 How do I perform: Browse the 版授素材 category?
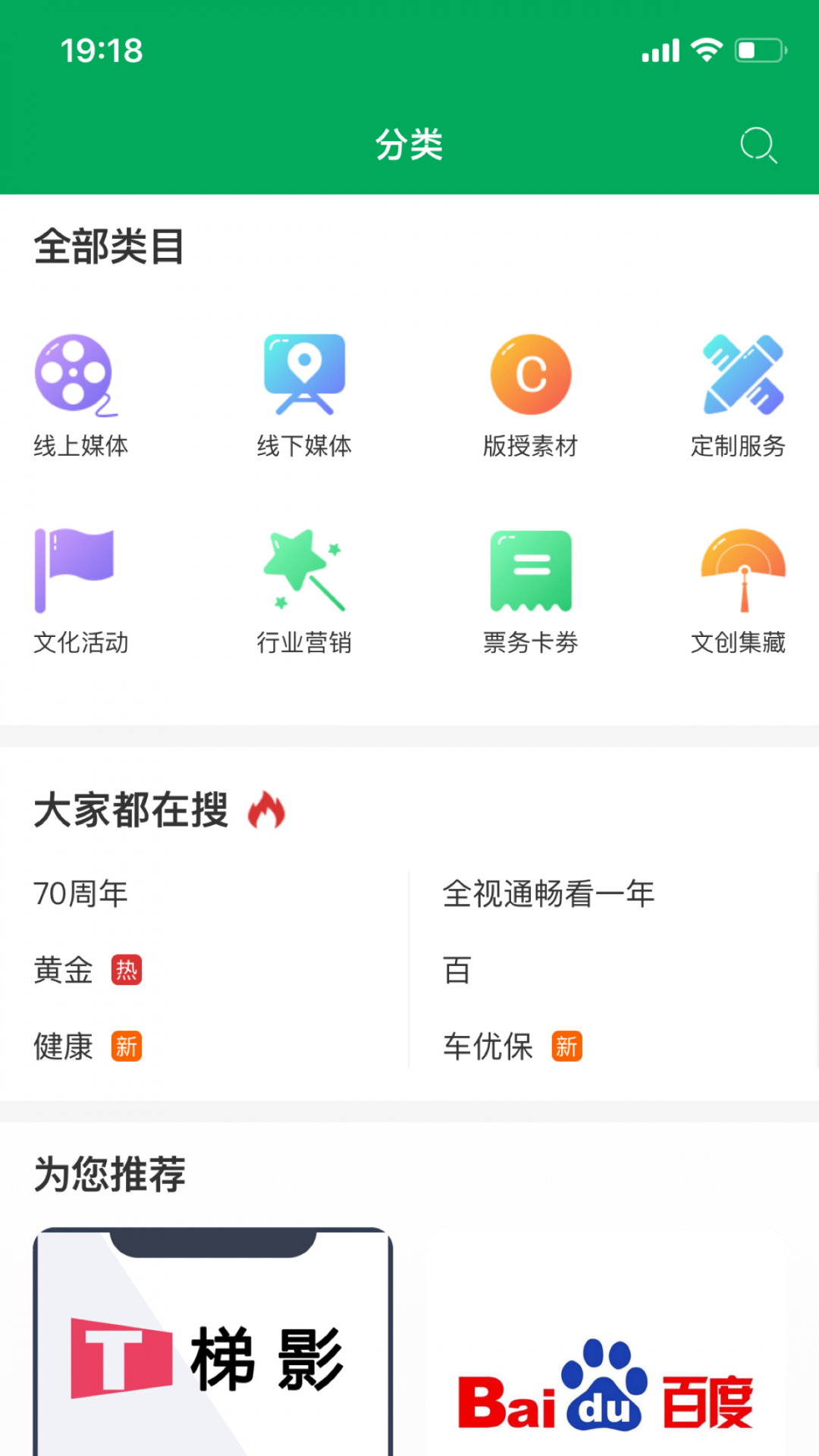(x=530, y=396)
